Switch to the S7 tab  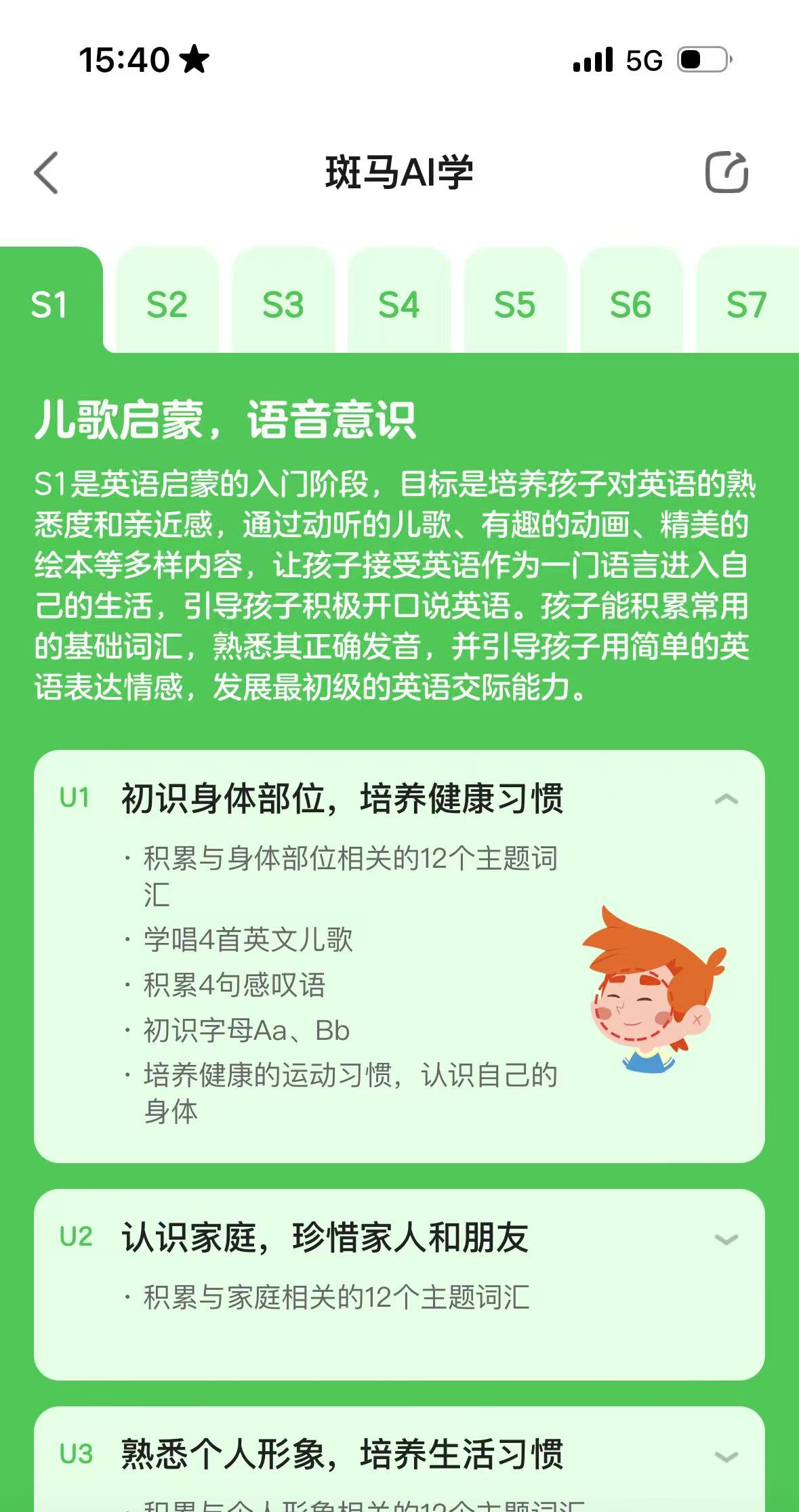coord(746,305)
